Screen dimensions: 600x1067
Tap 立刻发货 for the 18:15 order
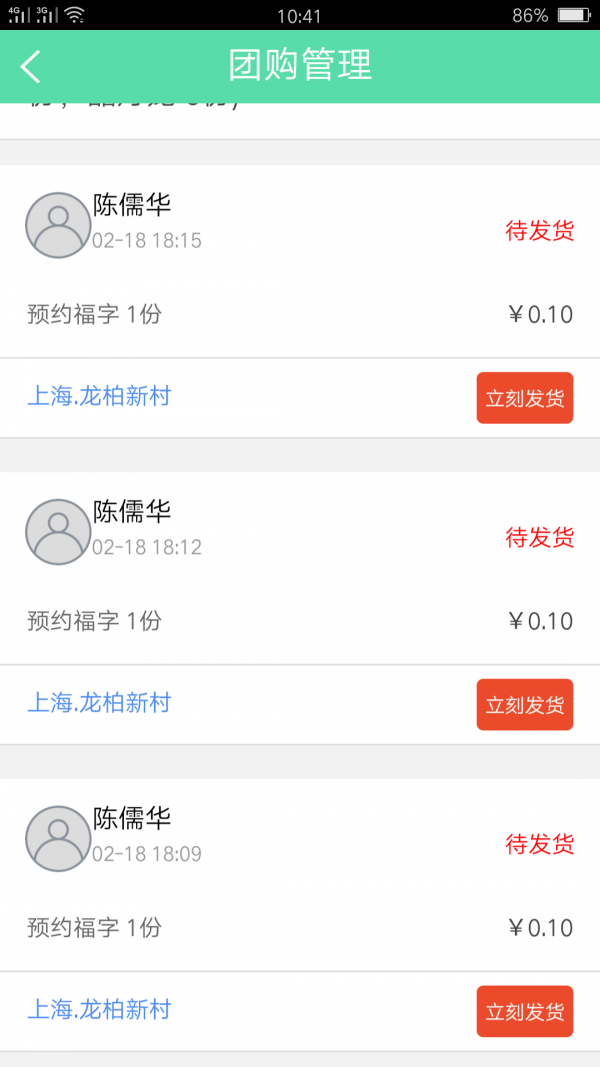(524, 398)
